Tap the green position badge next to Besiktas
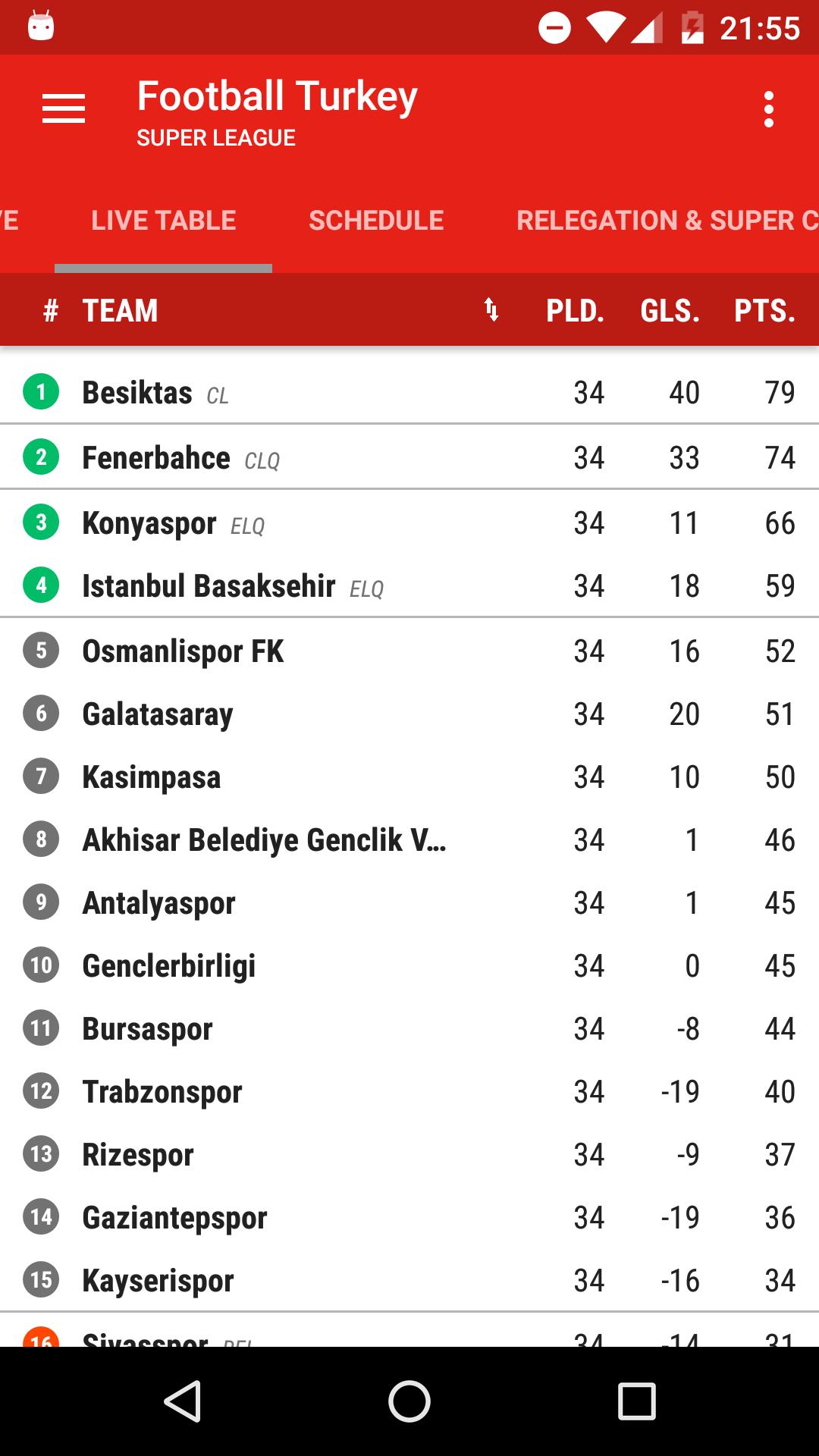The height and width of the screenshot is (1456, 819). pyautogui.click(x=40, y=392)
